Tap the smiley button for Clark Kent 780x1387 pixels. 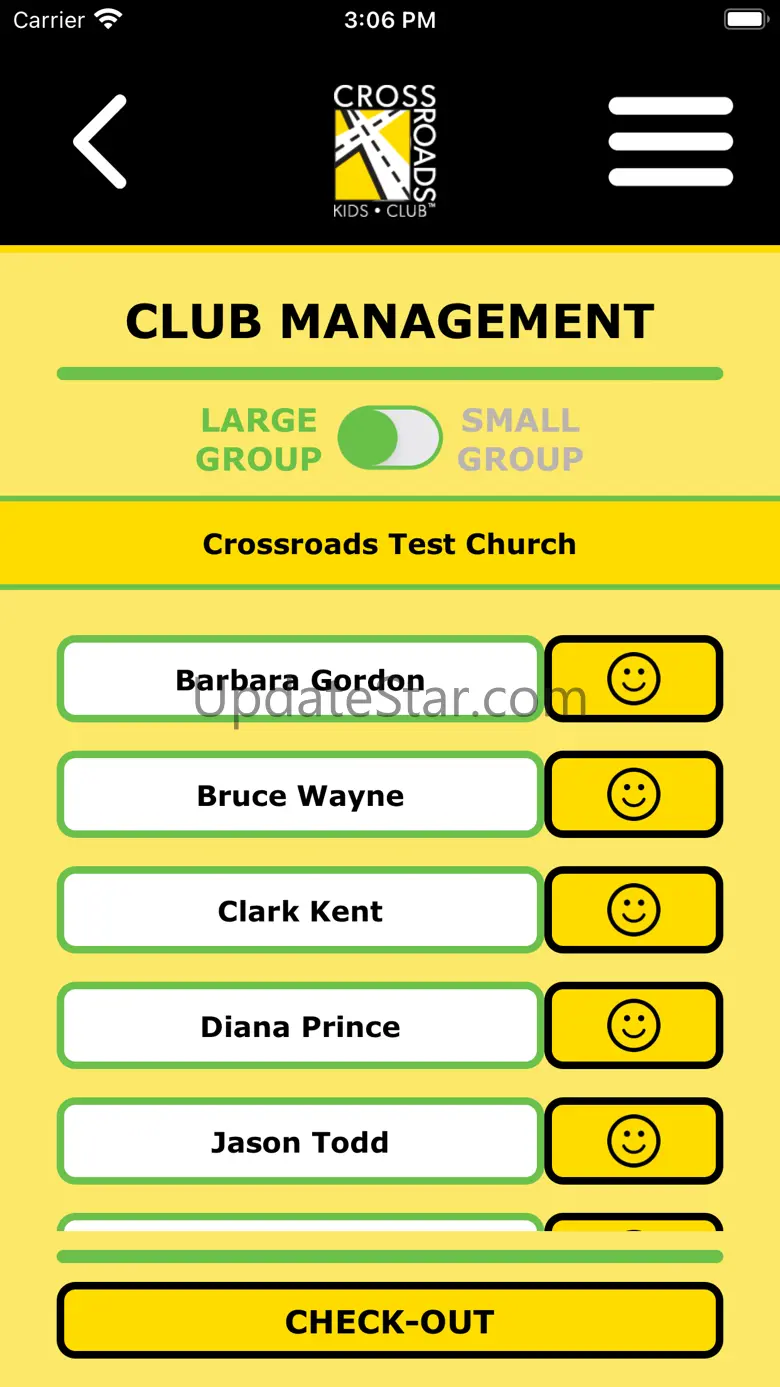point(634,911)
